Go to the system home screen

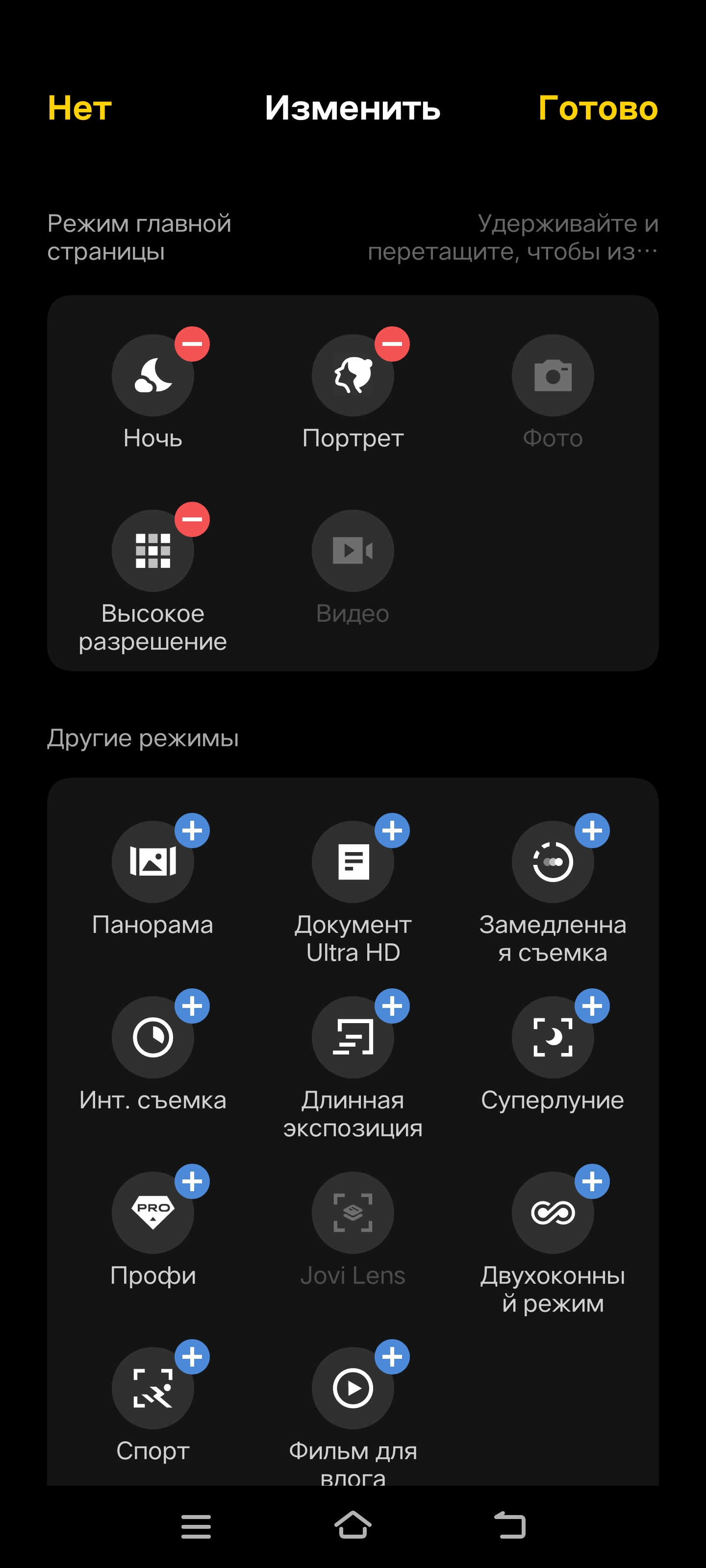tap(353, 1525)
